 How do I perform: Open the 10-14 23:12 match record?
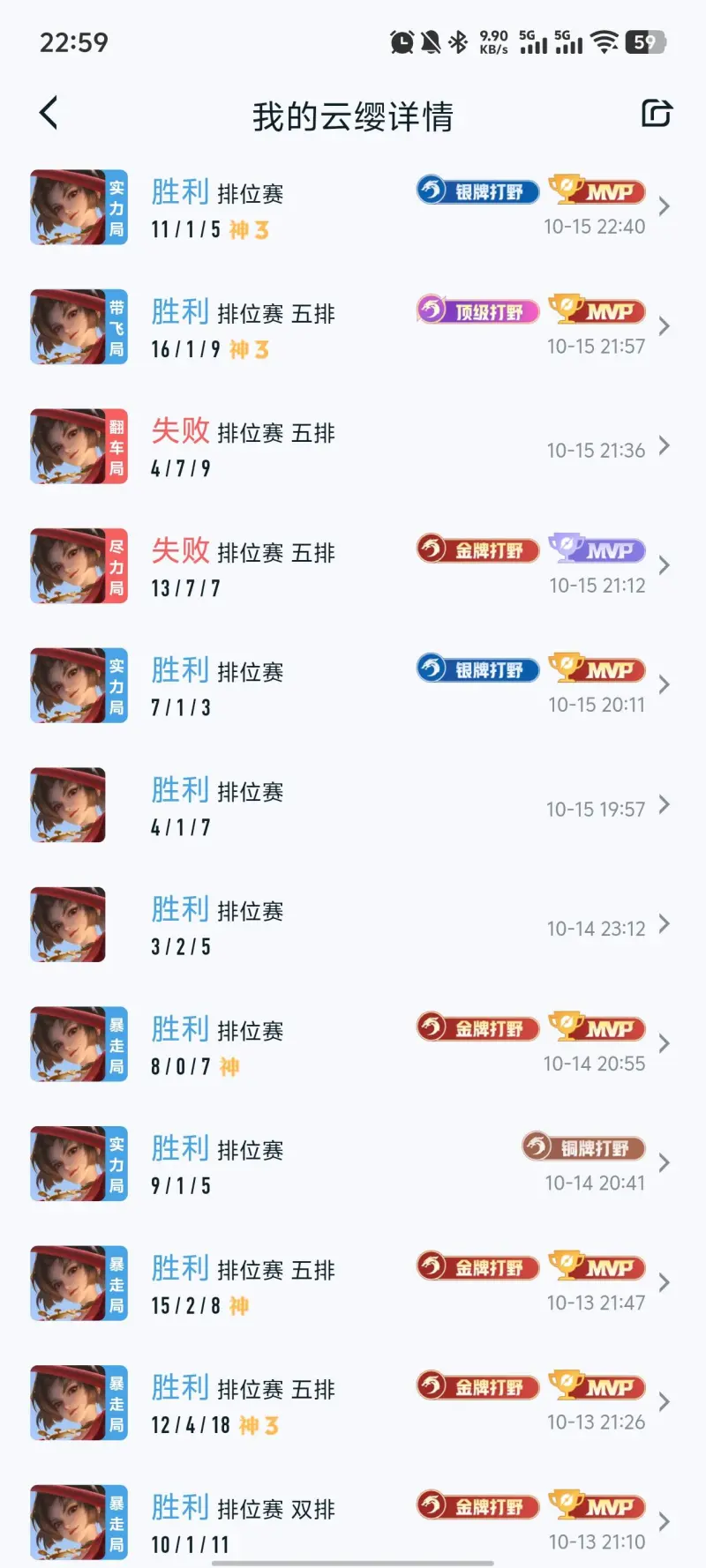point(353,926)
